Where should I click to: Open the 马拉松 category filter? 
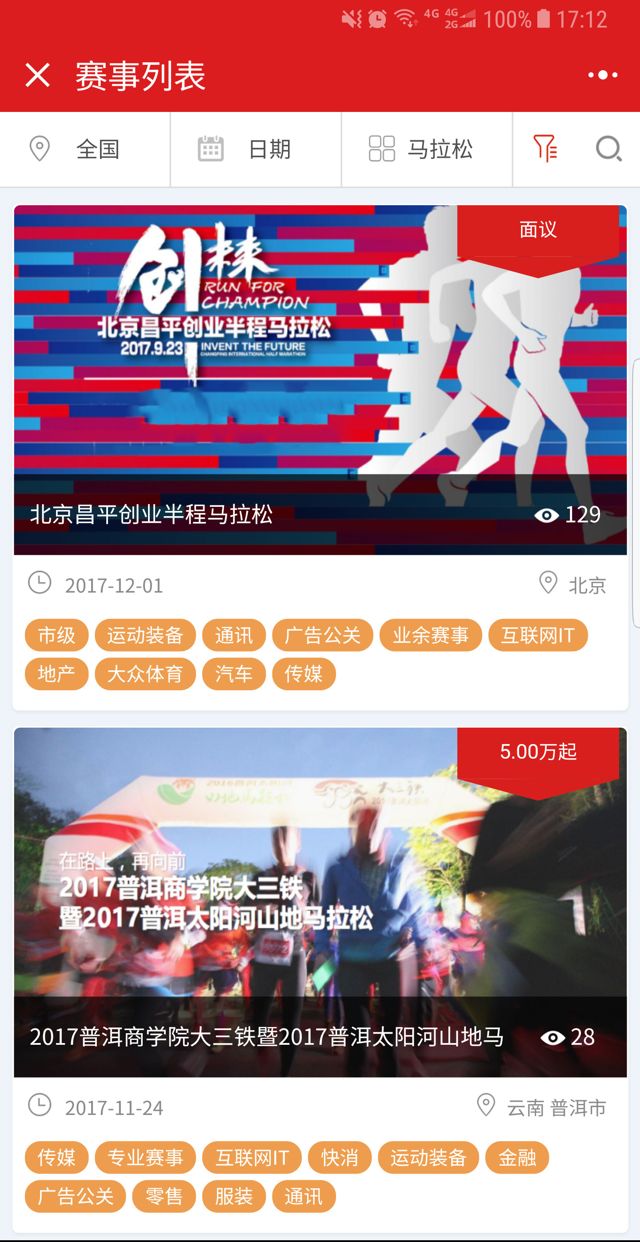426,150
